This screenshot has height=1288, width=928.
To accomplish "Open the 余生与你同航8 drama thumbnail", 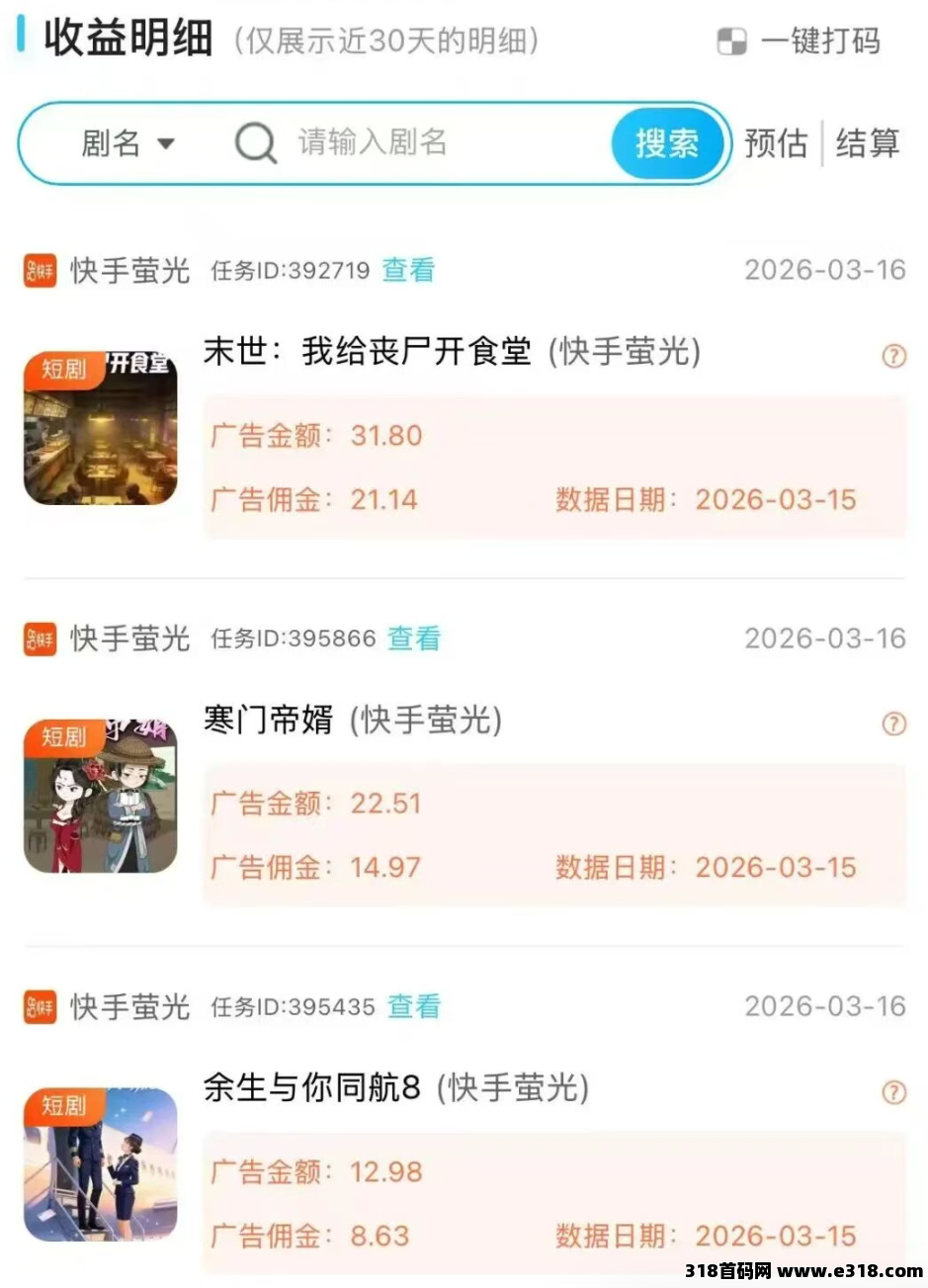I will click(x=100, y=1164).
